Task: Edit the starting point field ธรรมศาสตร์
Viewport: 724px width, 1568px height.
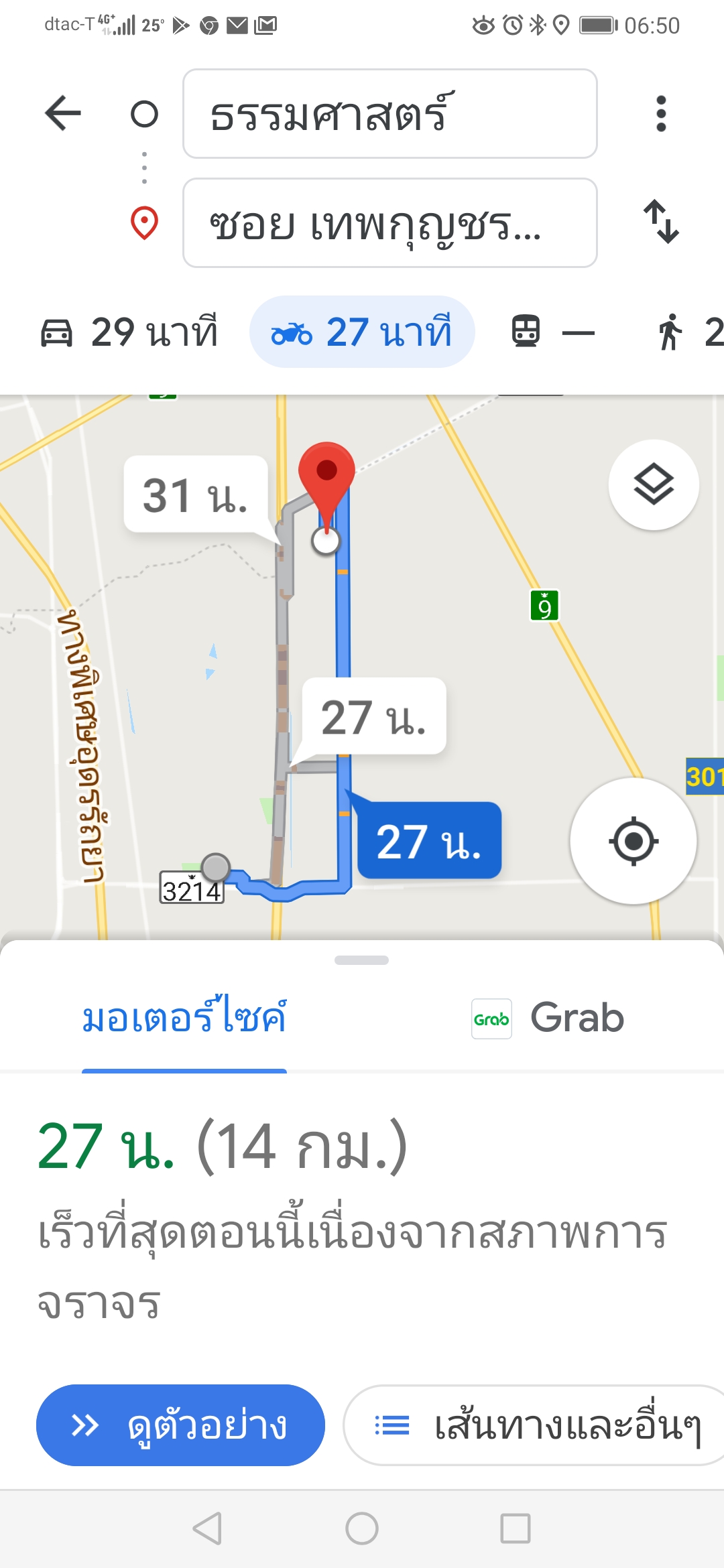Action: 389,114
